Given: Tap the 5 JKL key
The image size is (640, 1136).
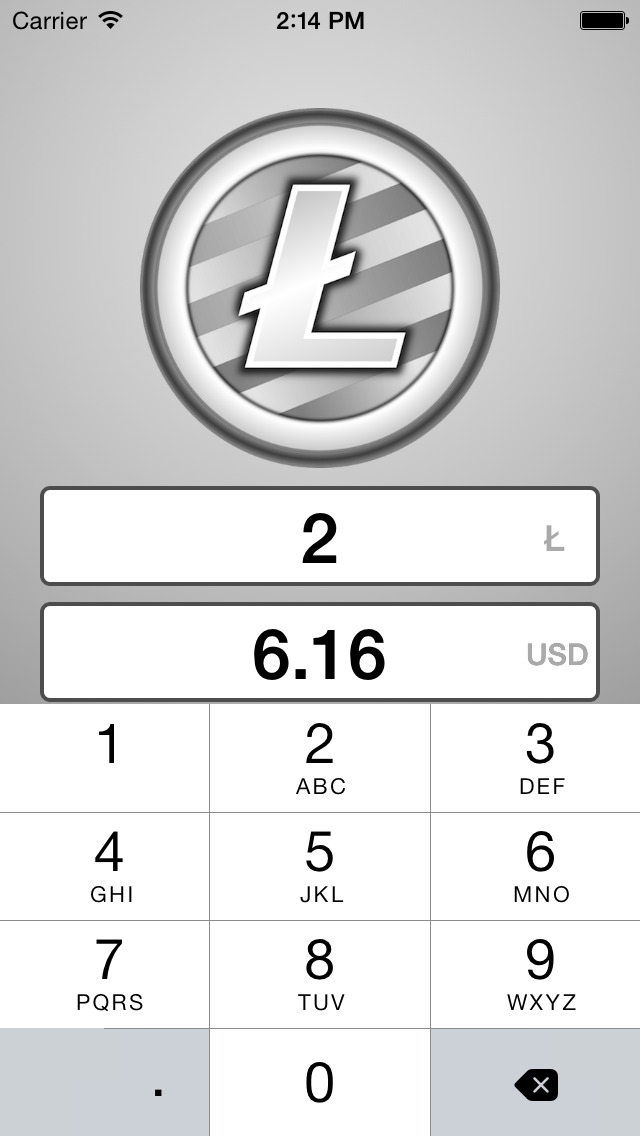Looking at the screenshot, I should [320, 866].
